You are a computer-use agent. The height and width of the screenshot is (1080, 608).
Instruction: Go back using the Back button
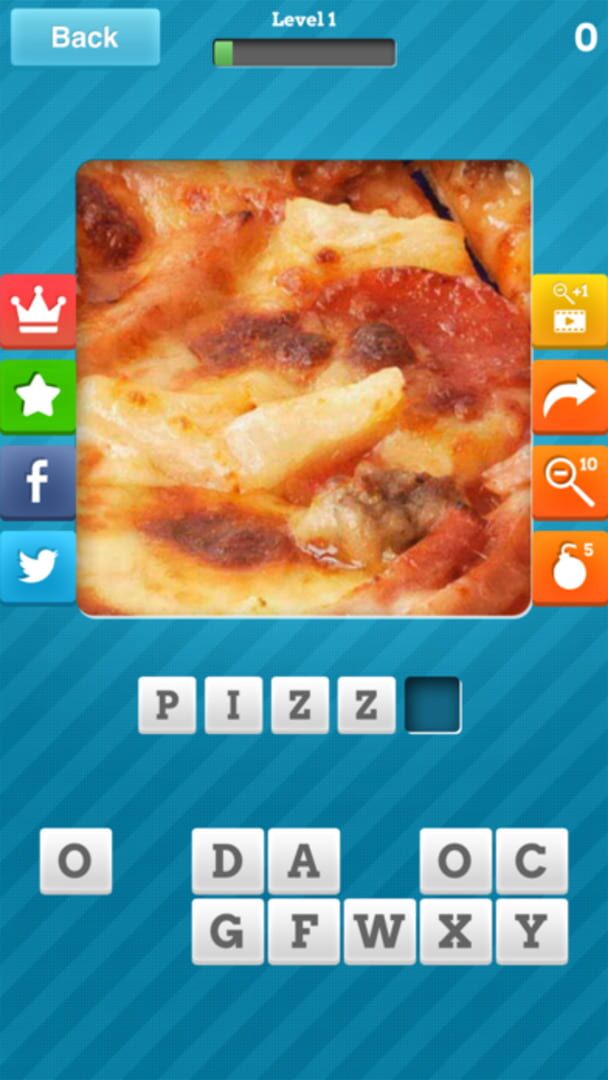(x=85, y=37)
